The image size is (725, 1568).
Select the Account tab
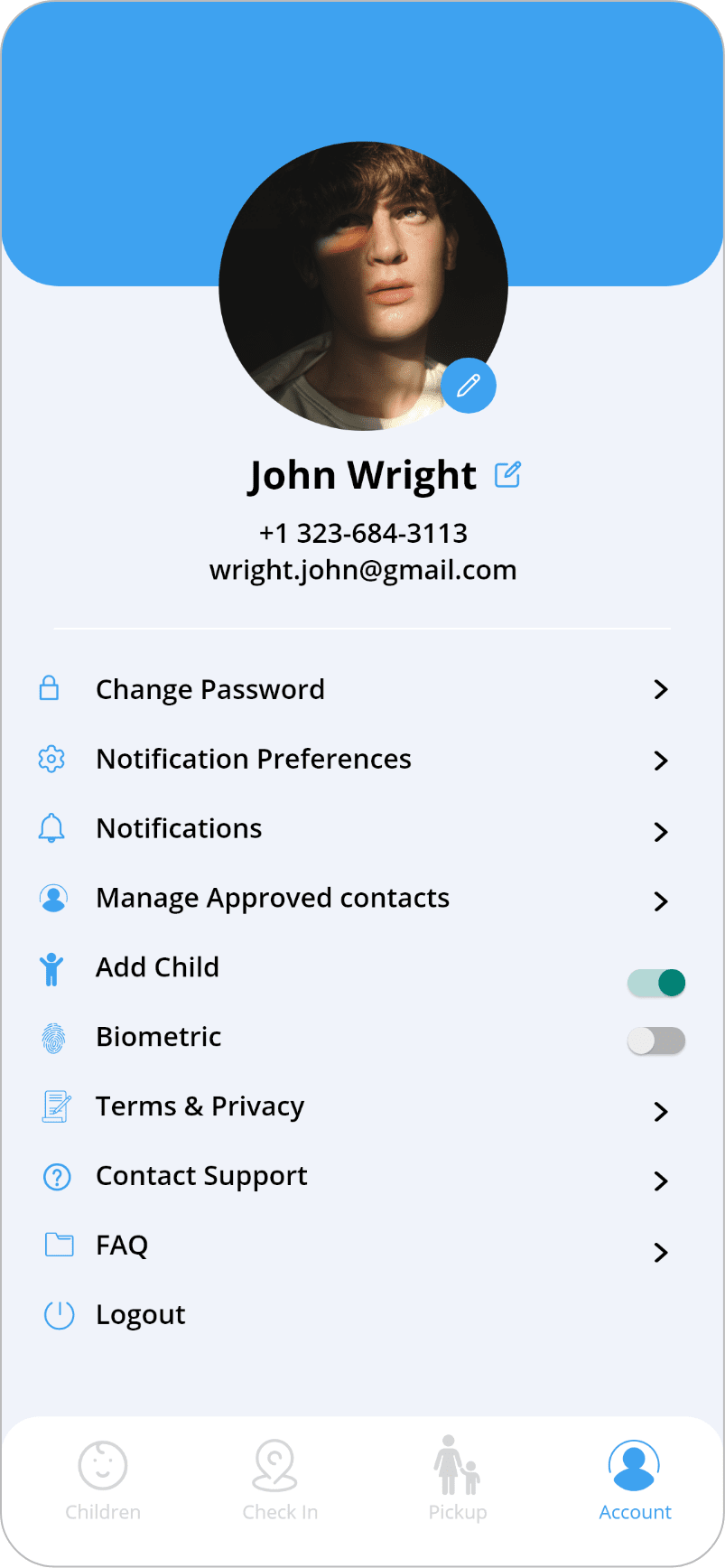pos(635,1479)
